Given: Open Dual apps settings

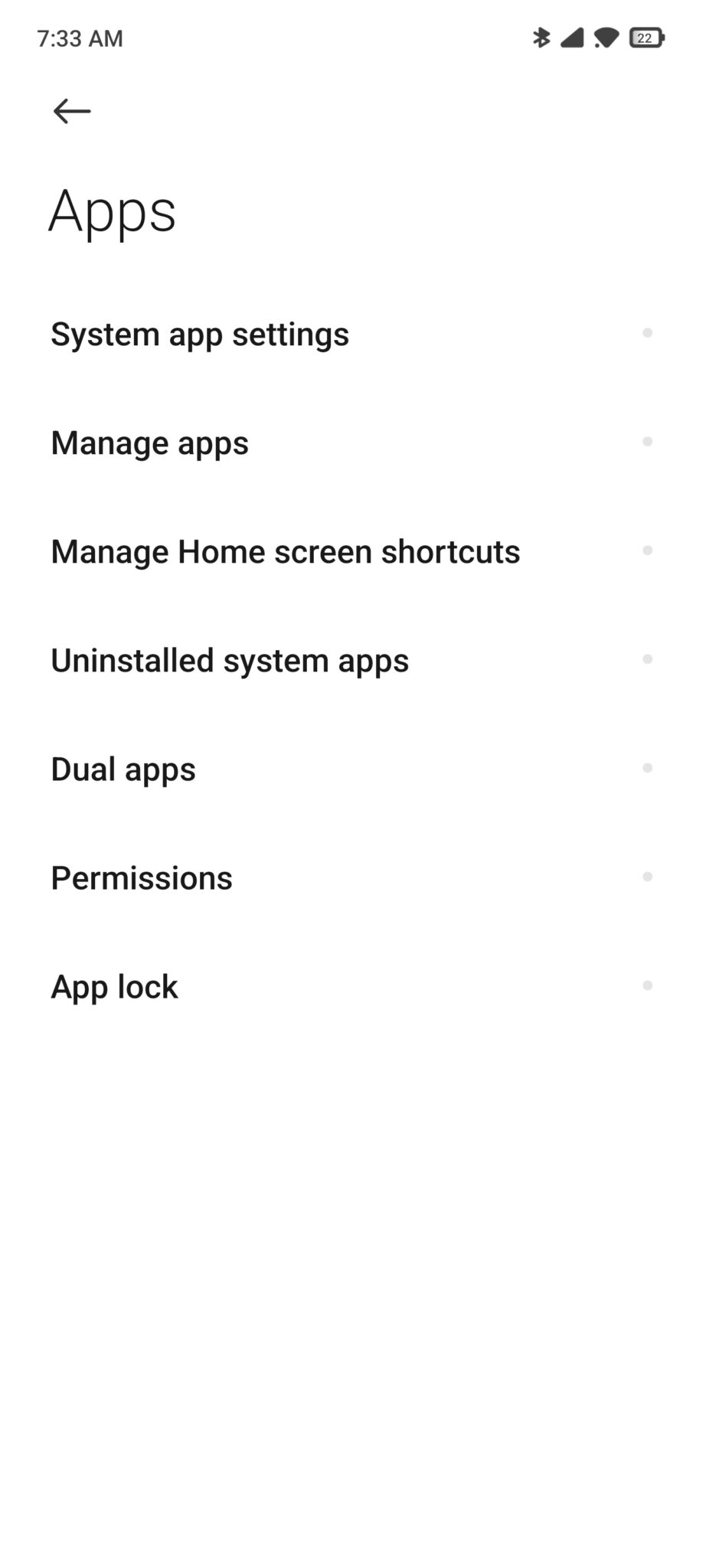Looking at the screenshot, I should click(353, 769).
